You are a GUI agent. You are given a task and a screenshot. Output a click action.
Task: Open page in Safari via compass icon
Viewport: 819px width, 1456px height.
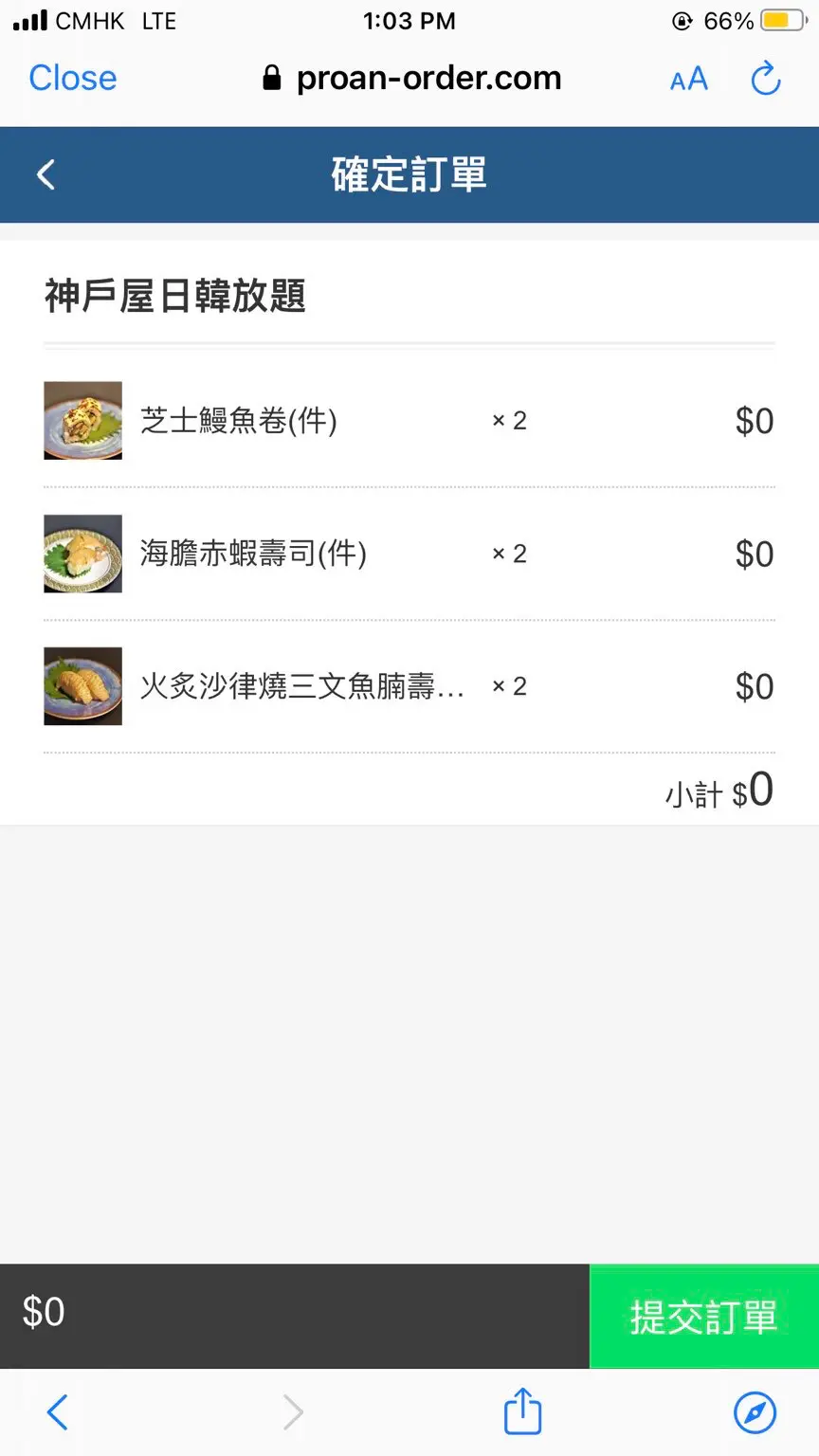pos(755,1412)
